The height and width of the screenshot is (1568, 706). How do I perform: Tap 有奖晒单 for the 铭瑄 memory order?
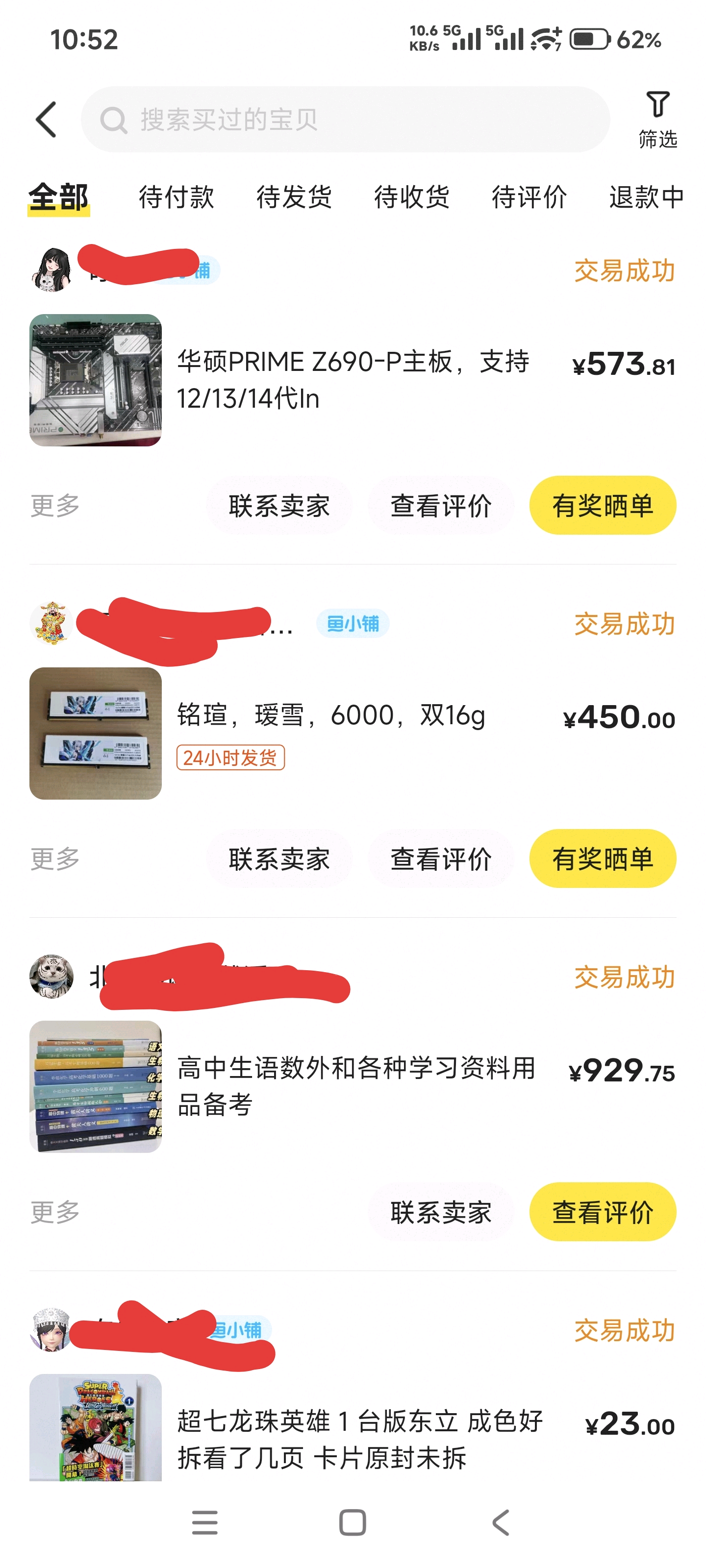[602, 859]
